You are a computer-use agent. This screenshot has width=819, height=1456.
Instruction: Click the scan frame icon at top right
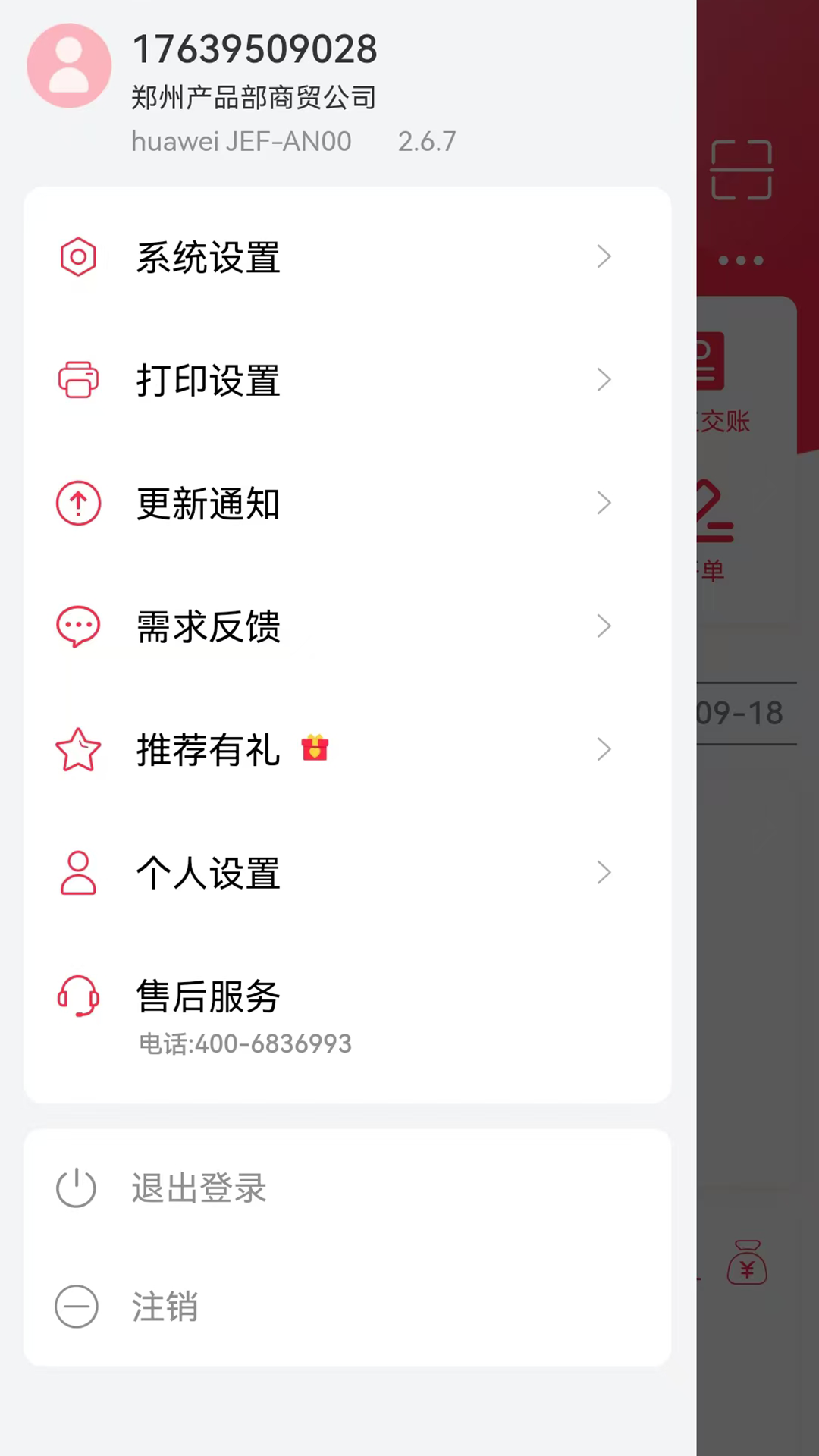[x=741, y=170]
